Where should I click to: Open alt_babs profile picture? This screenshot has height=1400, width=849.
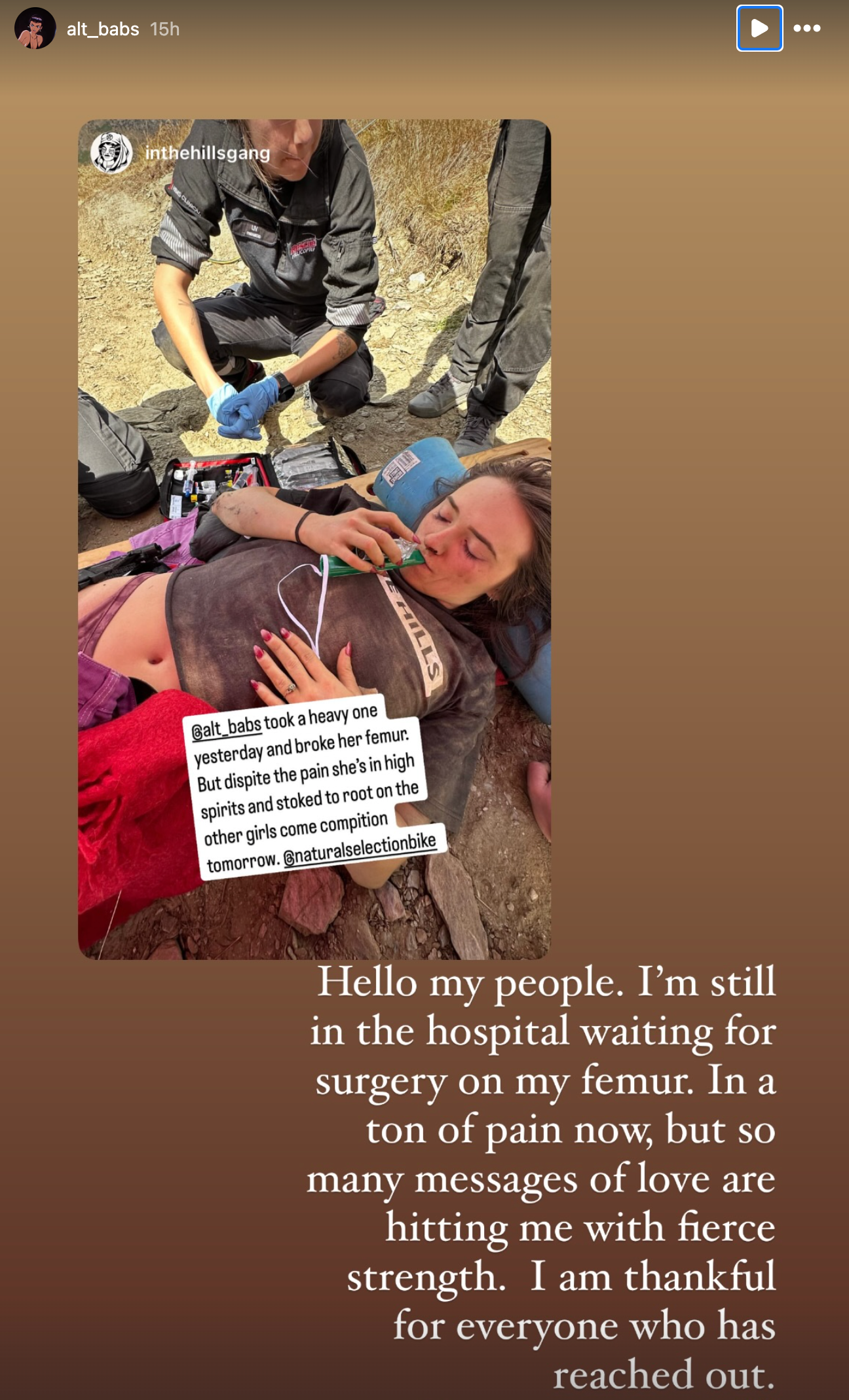tap(35, 28)
